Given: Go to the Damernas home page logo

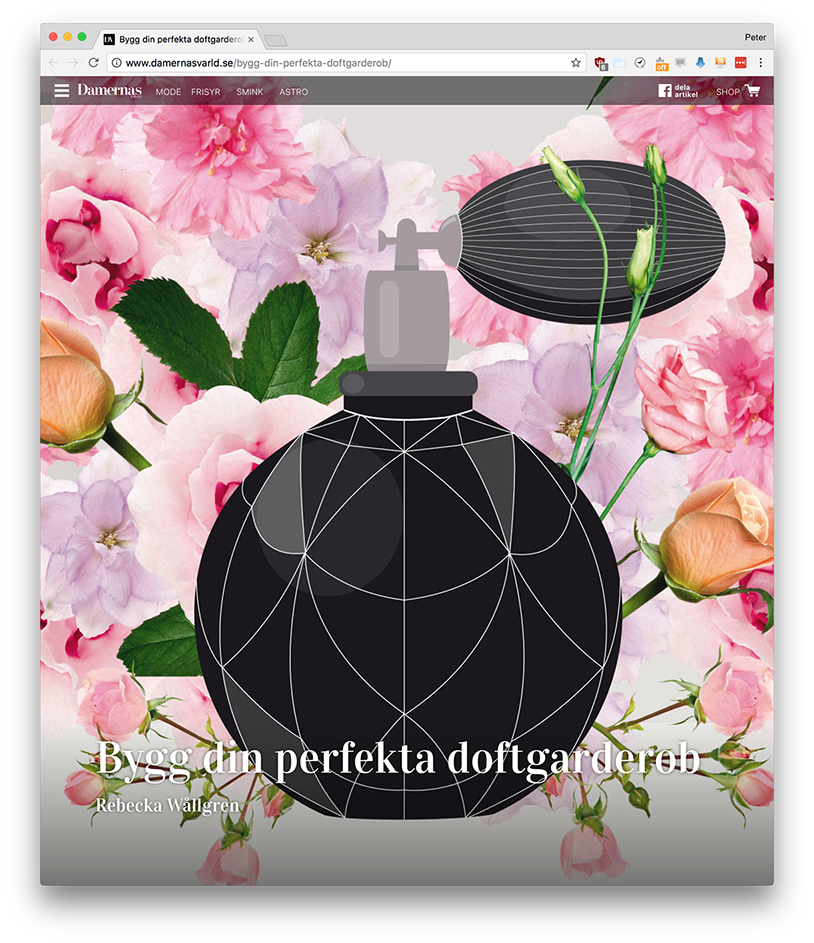Looking at the screenshot, I should (x=110, y=91).
